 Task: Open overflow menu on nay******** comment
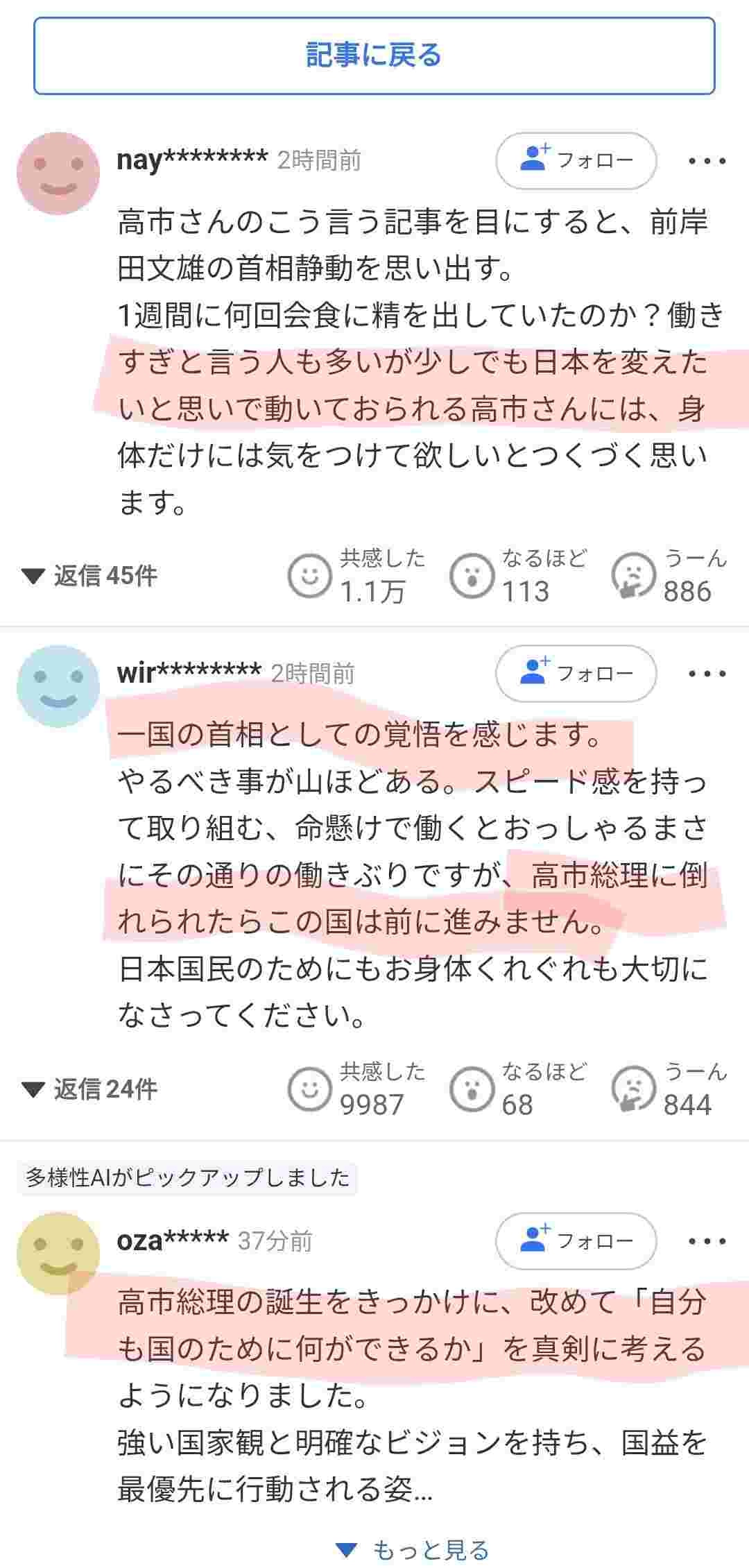707,161
